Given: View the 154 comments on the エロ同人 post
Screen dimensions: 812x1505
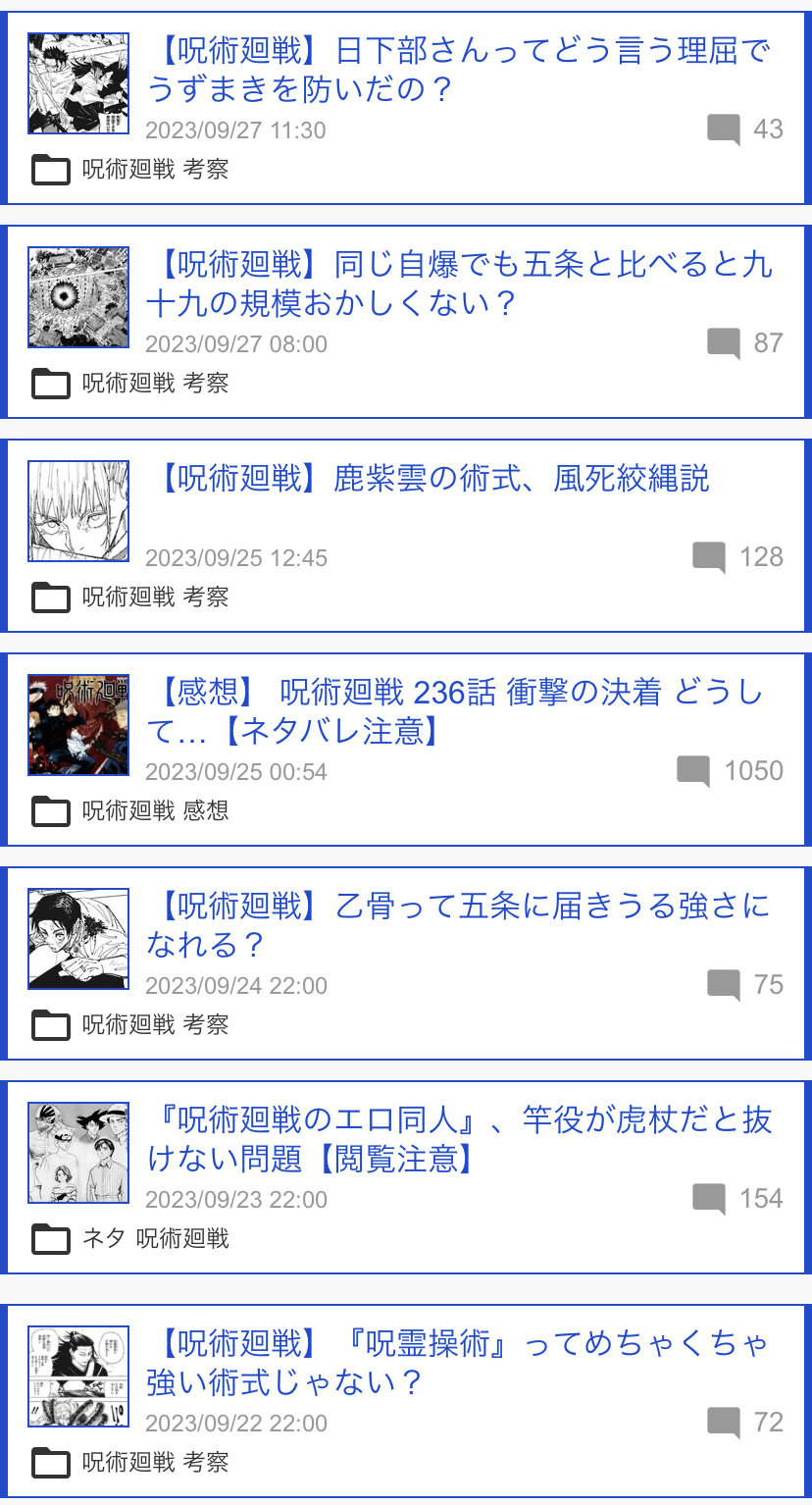Looking at the screenshot, I should pyautogui.click(x=737, y=1199).
